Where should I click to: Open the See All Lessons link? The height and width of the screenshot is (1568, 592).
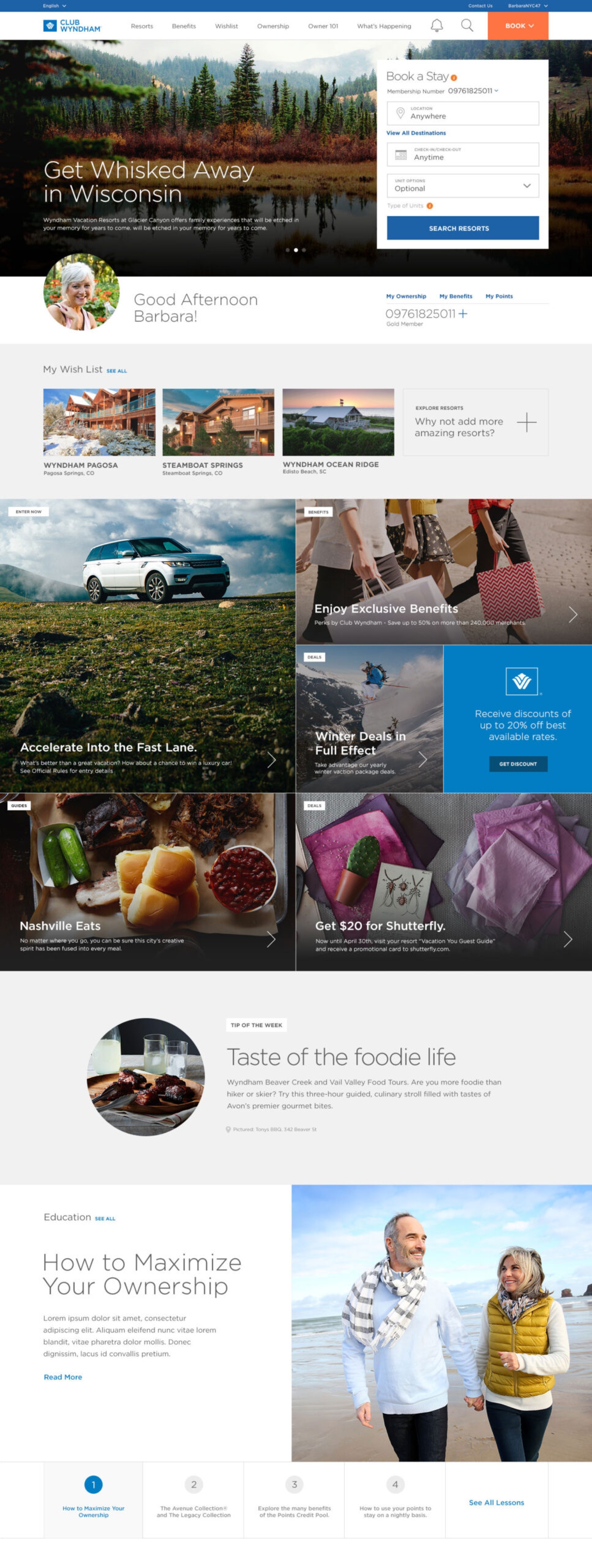(x=496, y=1502)
